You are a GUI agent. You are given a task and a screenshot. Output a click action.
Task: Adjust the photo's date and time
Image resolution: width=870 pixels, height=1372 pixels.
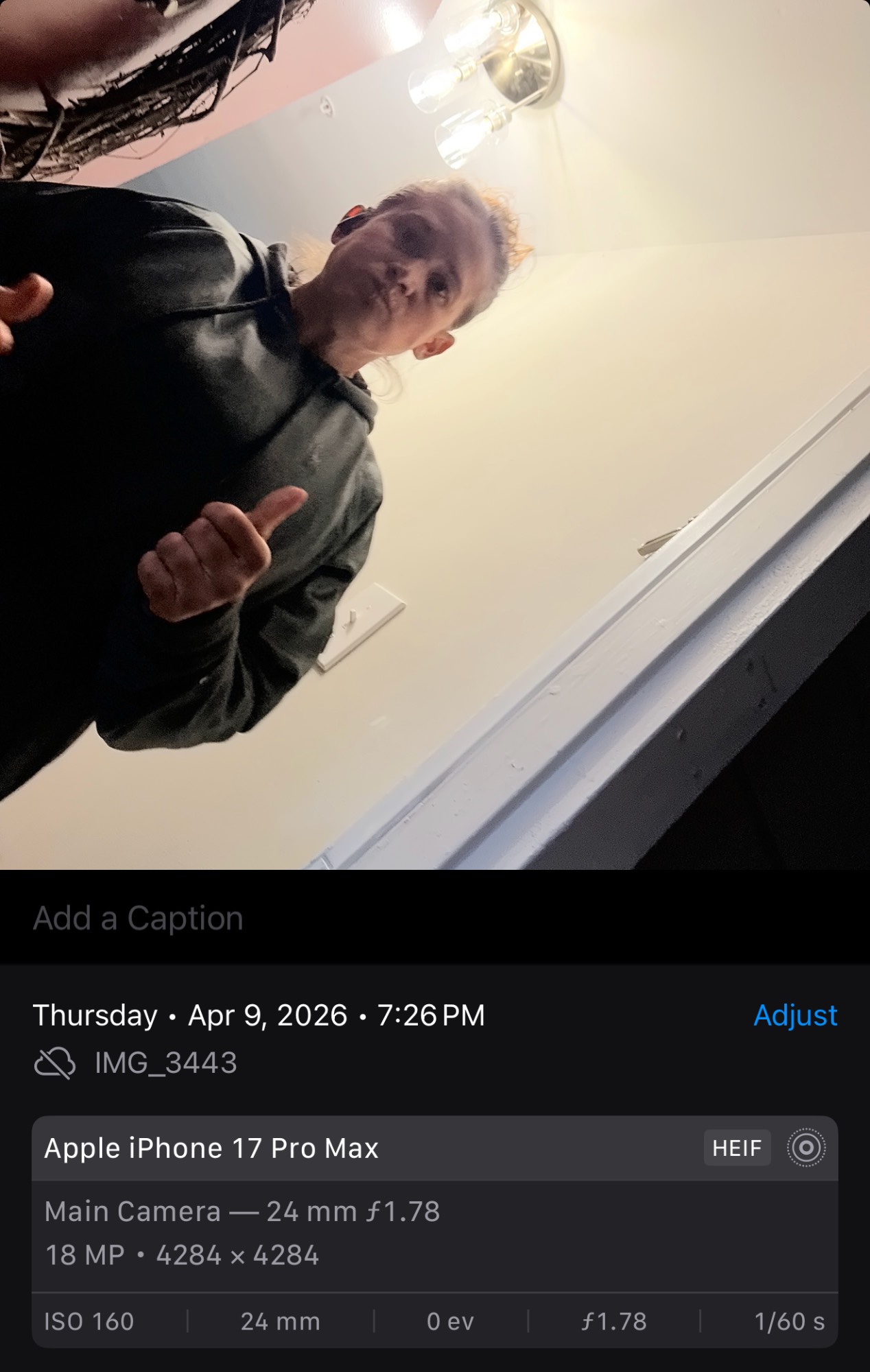[795, 1015]
